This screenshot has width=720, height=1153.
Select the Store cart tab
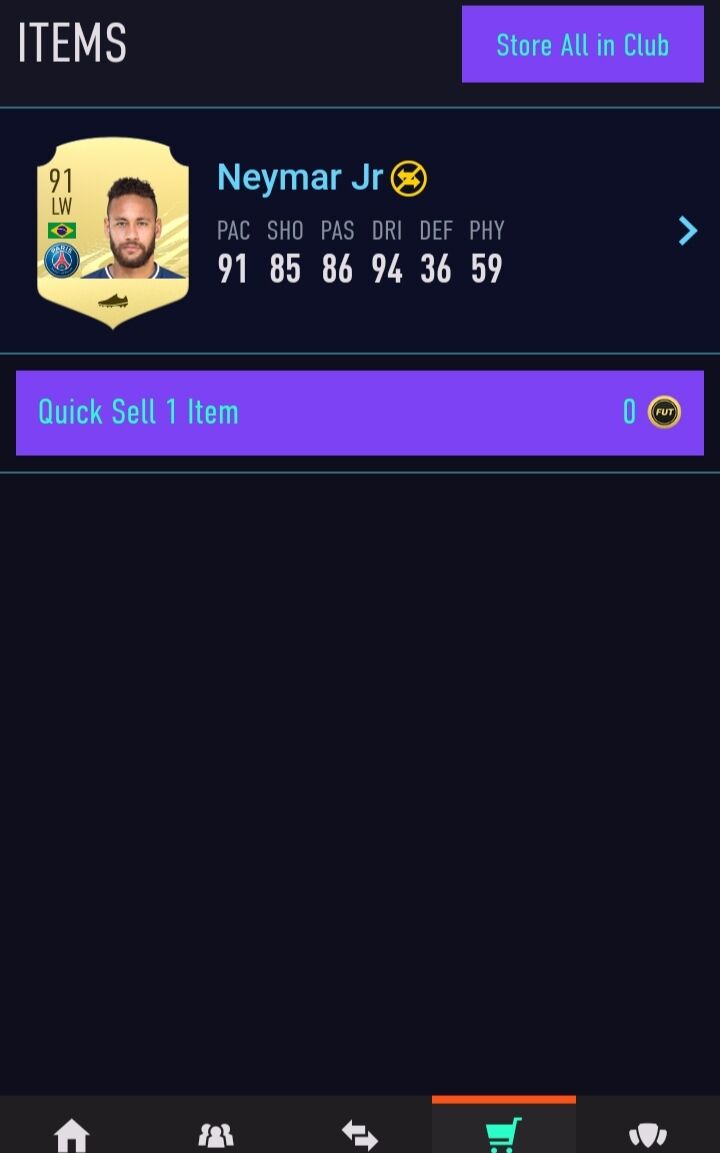click(503, 1134)
